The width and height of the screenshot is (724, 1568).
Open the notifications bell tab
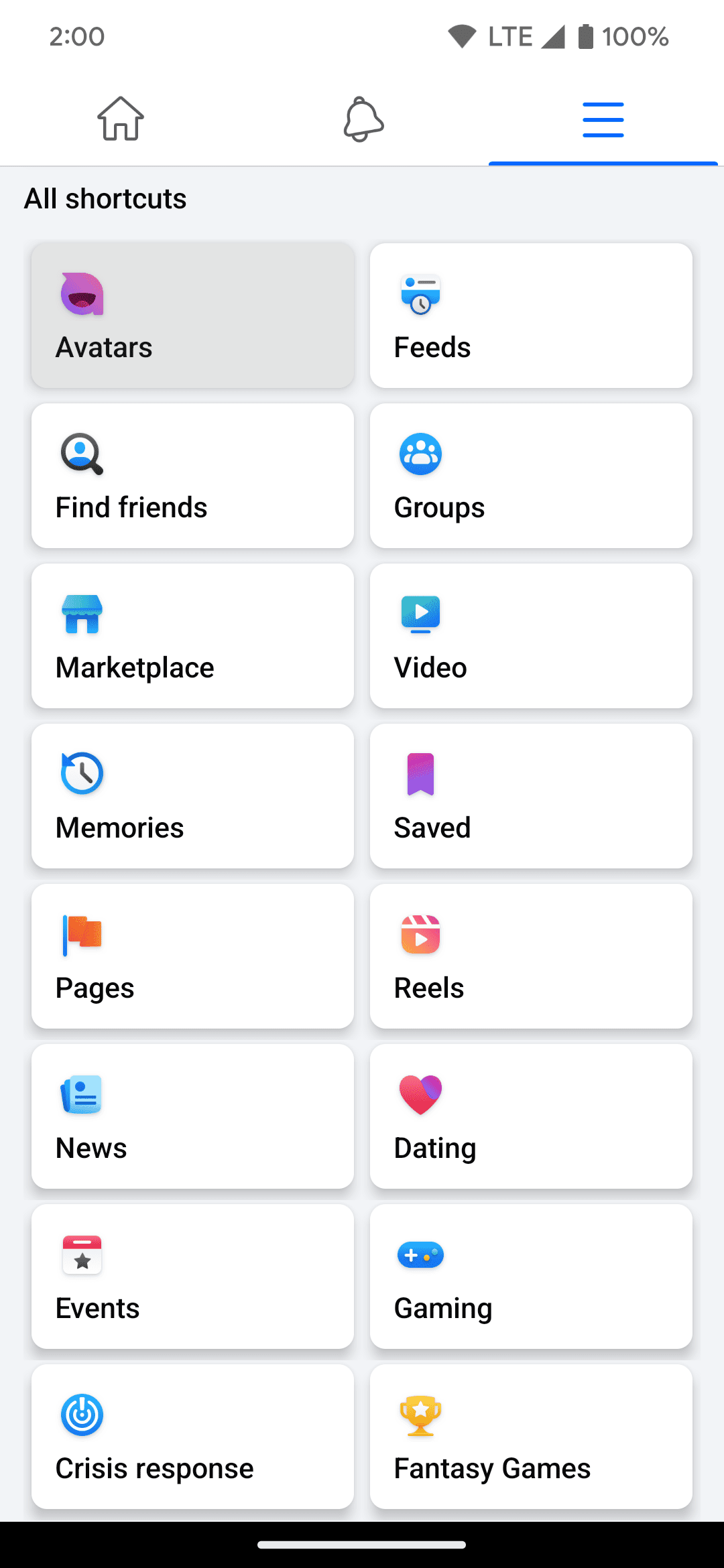363,119
